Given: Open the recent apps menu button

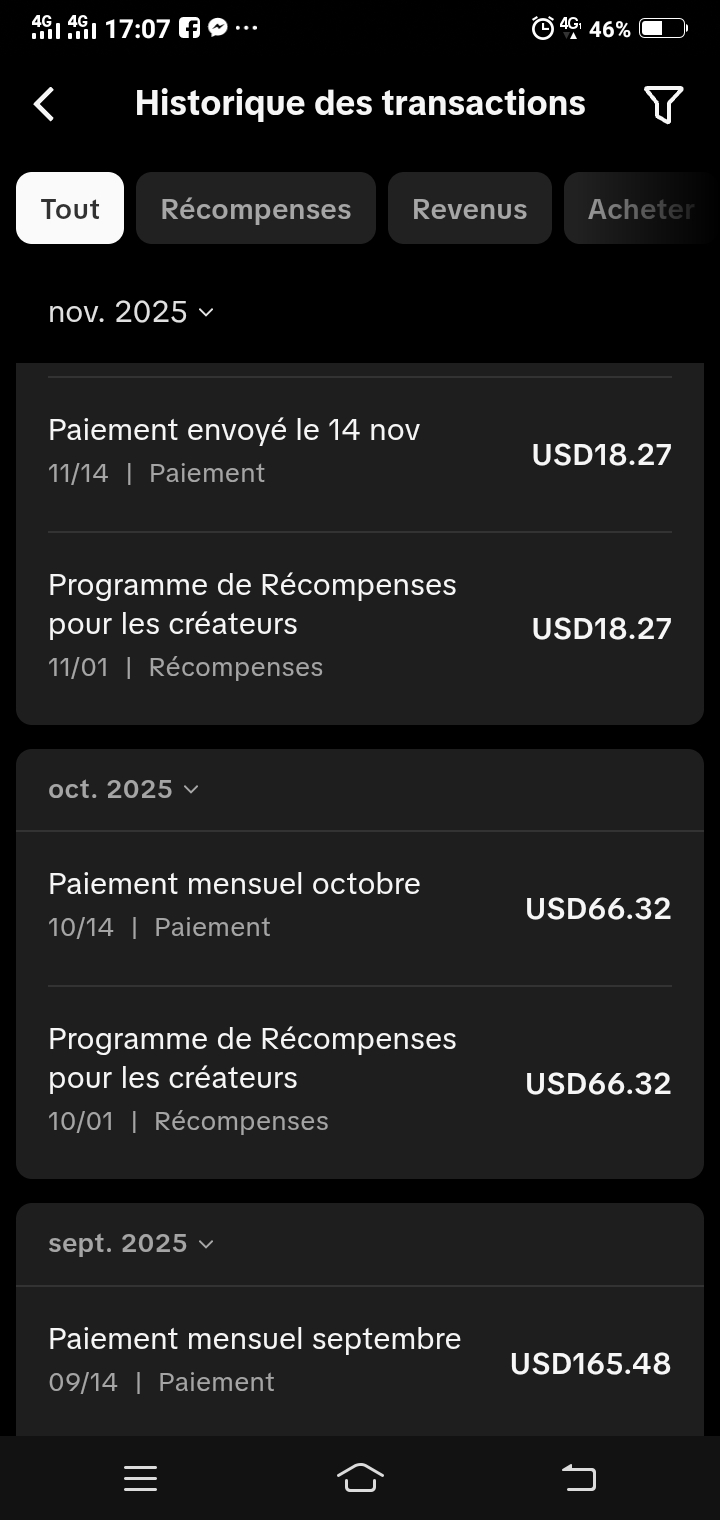Looking at the screenshot, I should pyautogui.click(x=140, y=1478).
